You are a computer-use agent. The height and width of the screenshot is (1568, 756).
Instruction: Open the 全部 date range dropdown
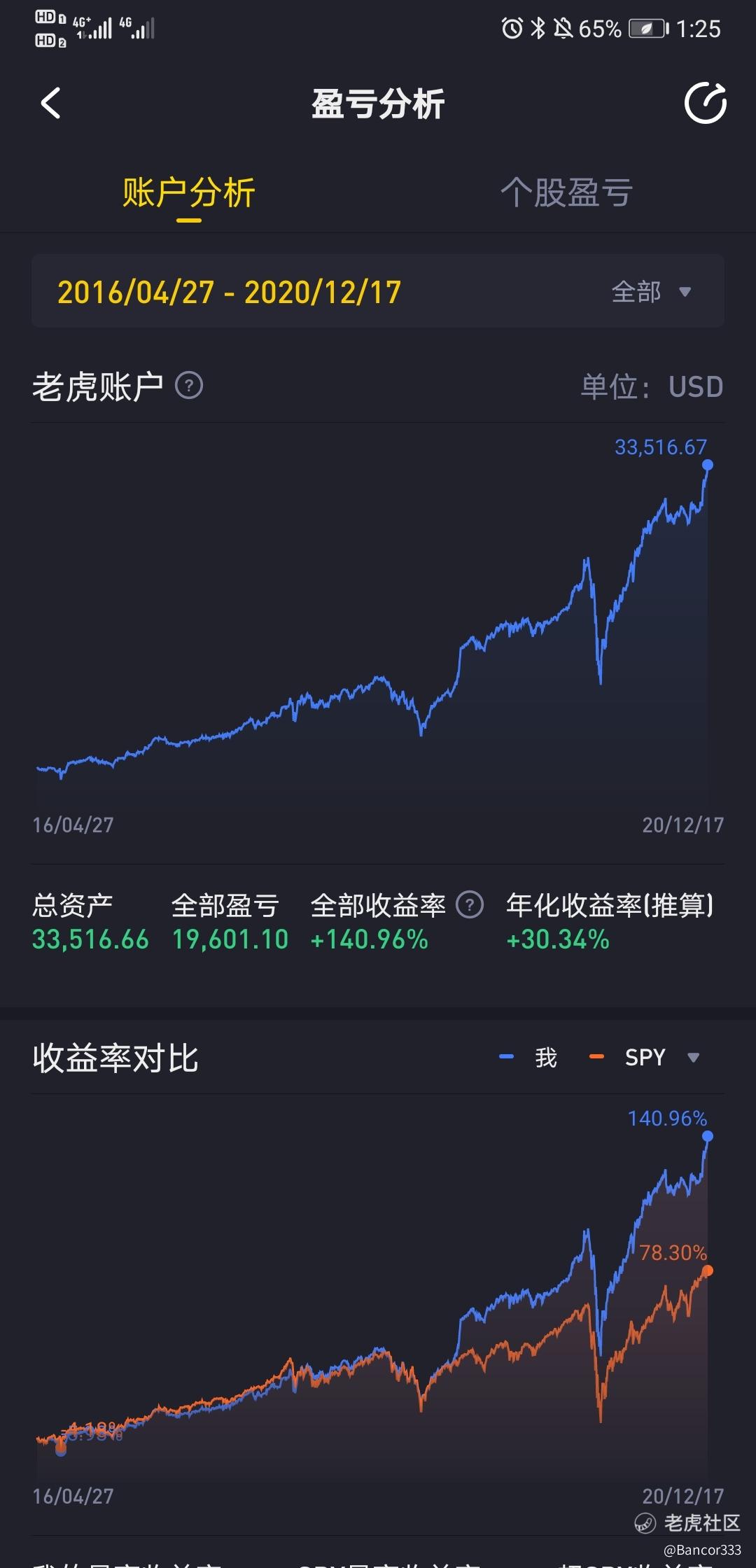[651, 292]
